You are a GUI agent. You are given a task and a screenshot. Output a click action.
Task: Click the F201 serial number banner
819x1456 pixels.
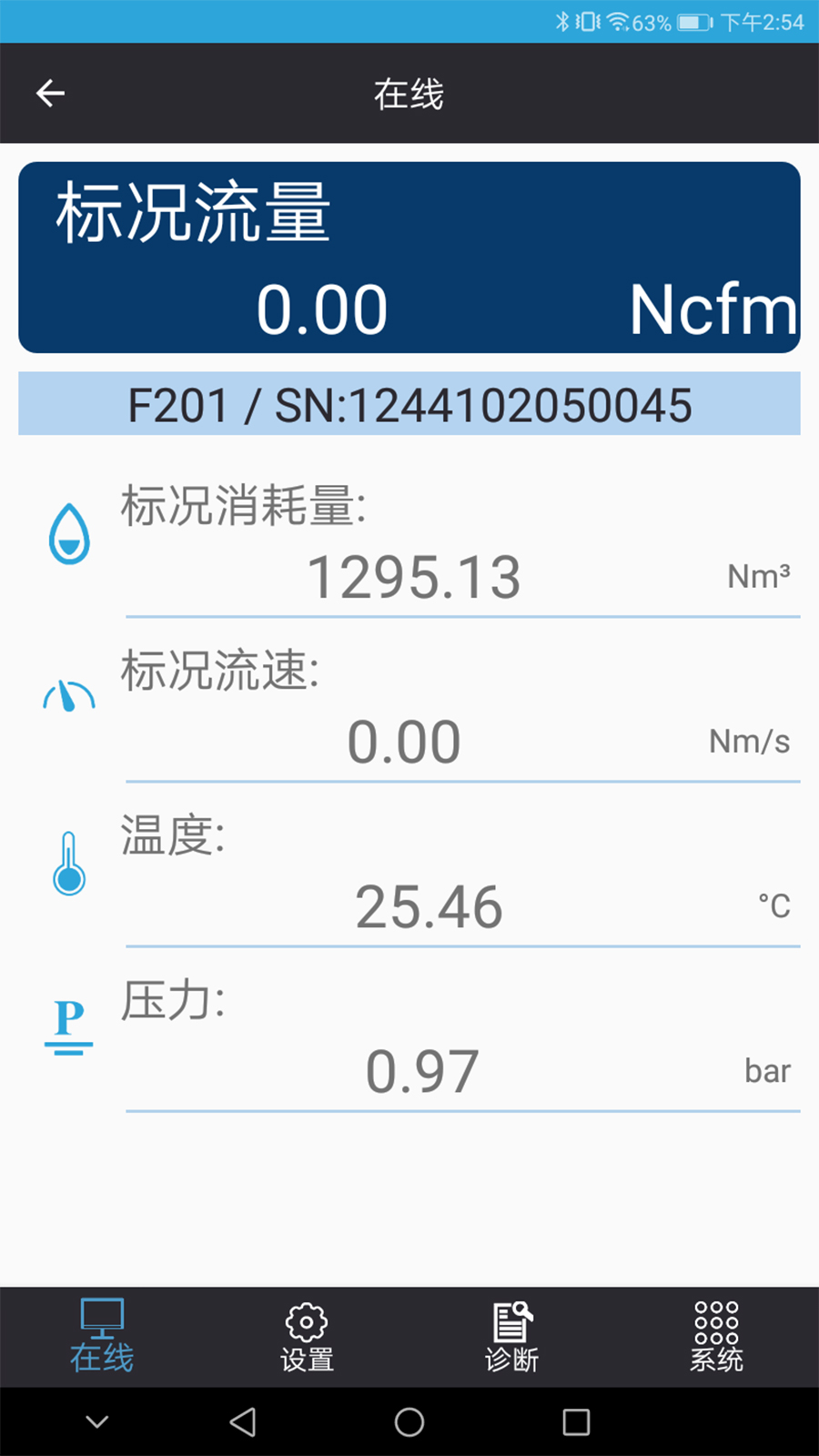click(x=409, y=403)
